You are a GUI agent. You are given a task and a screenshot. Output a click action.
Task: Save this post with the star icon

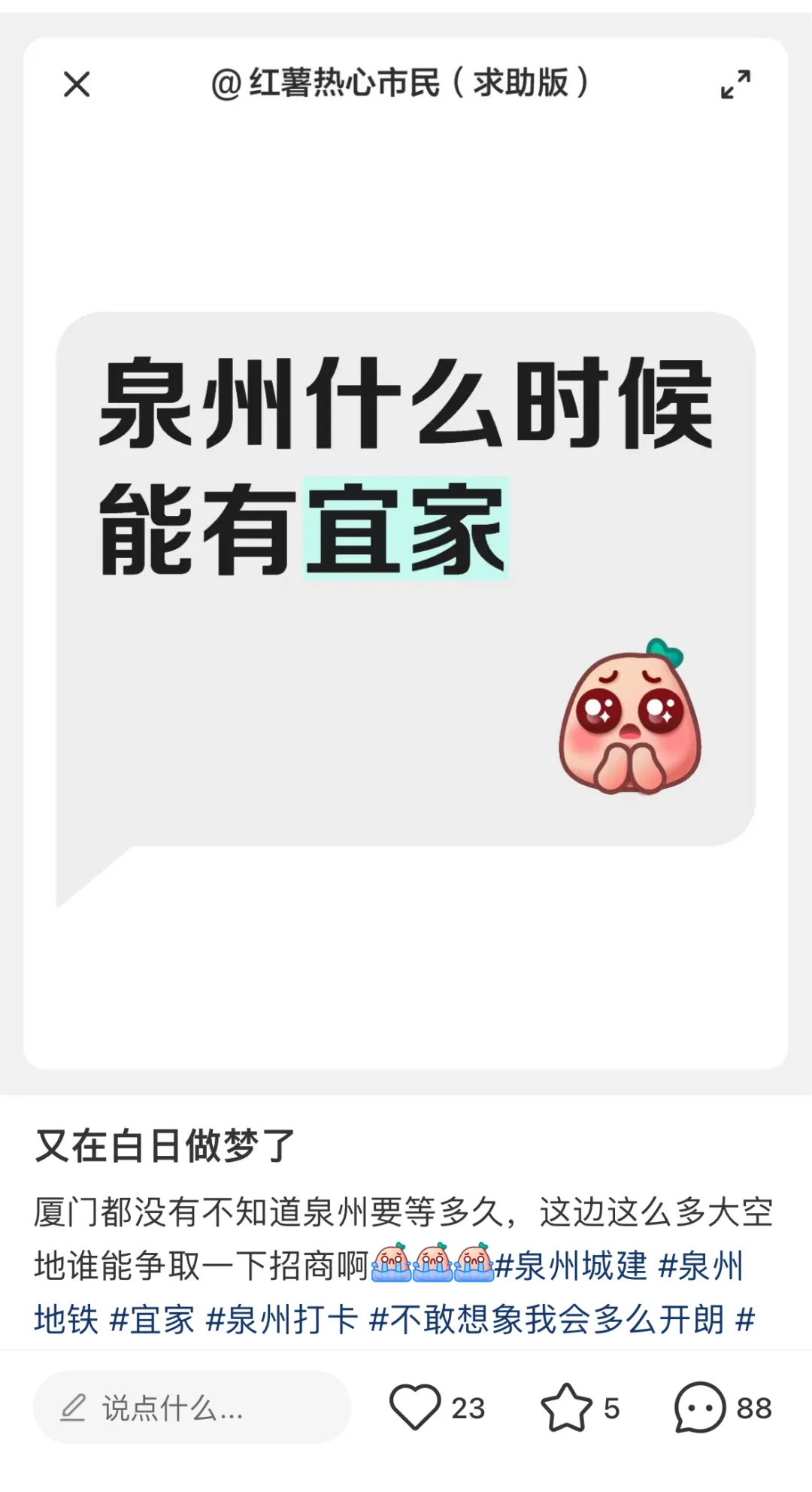click(566, 1407)
